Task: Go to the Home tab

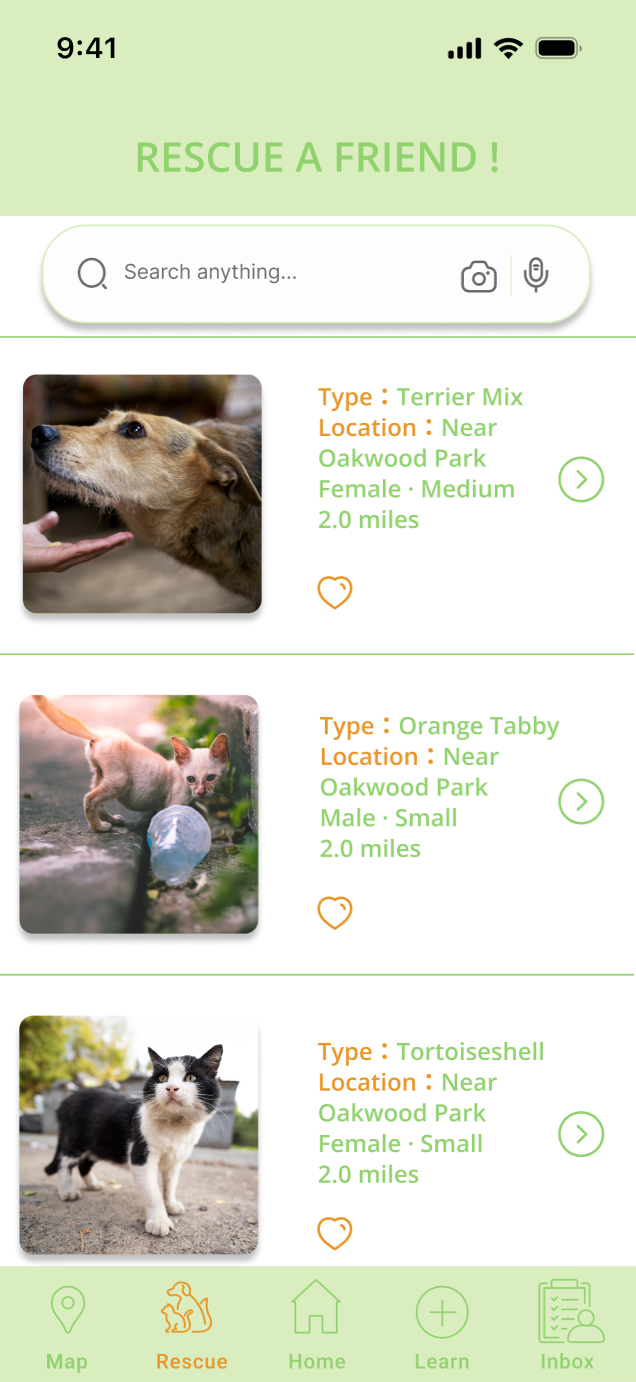Action: click(x=316, y=1326)
